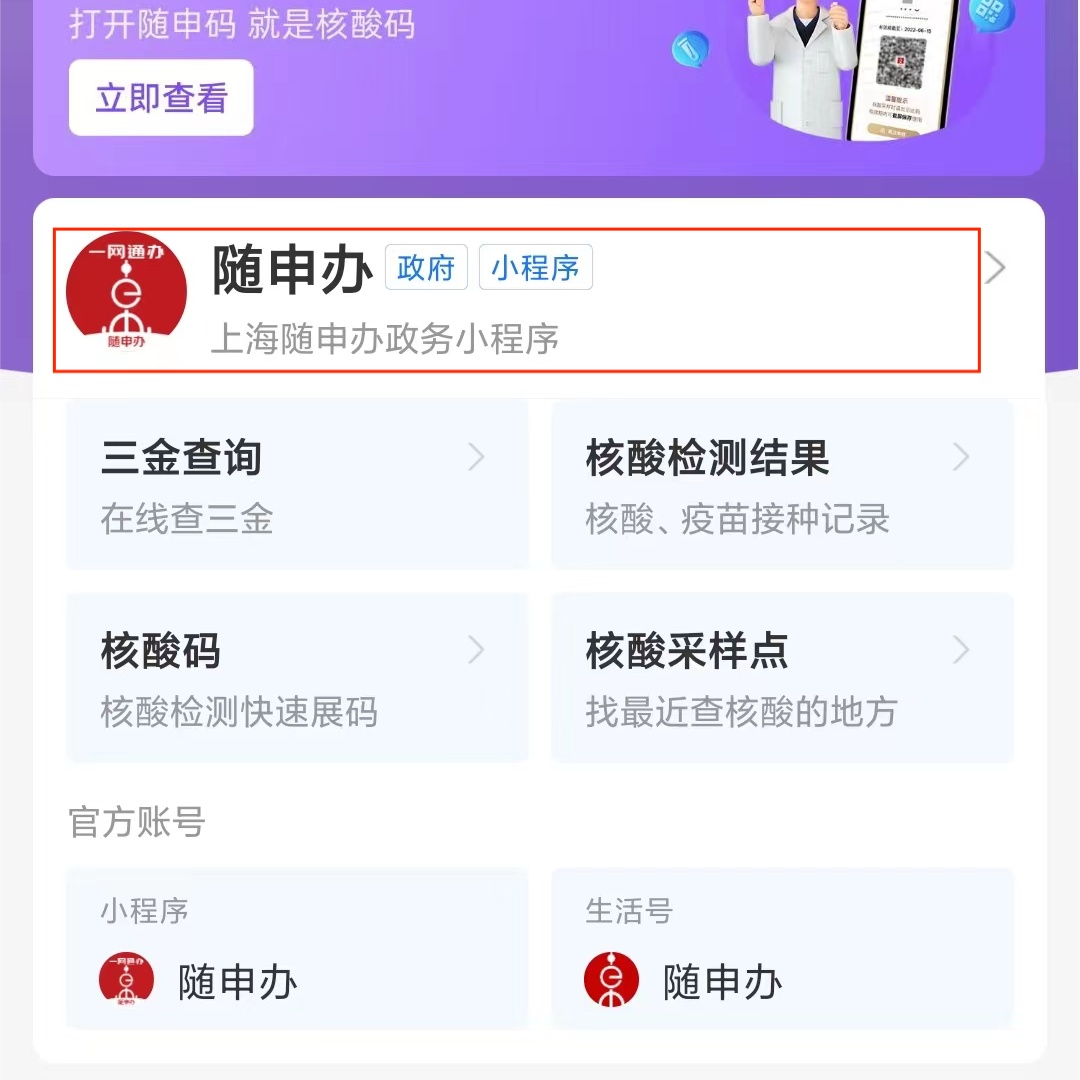Find nearby 核酸采样点
Image resolution: width=1080 pixels, height=1080 pixels.
(782, 678)
